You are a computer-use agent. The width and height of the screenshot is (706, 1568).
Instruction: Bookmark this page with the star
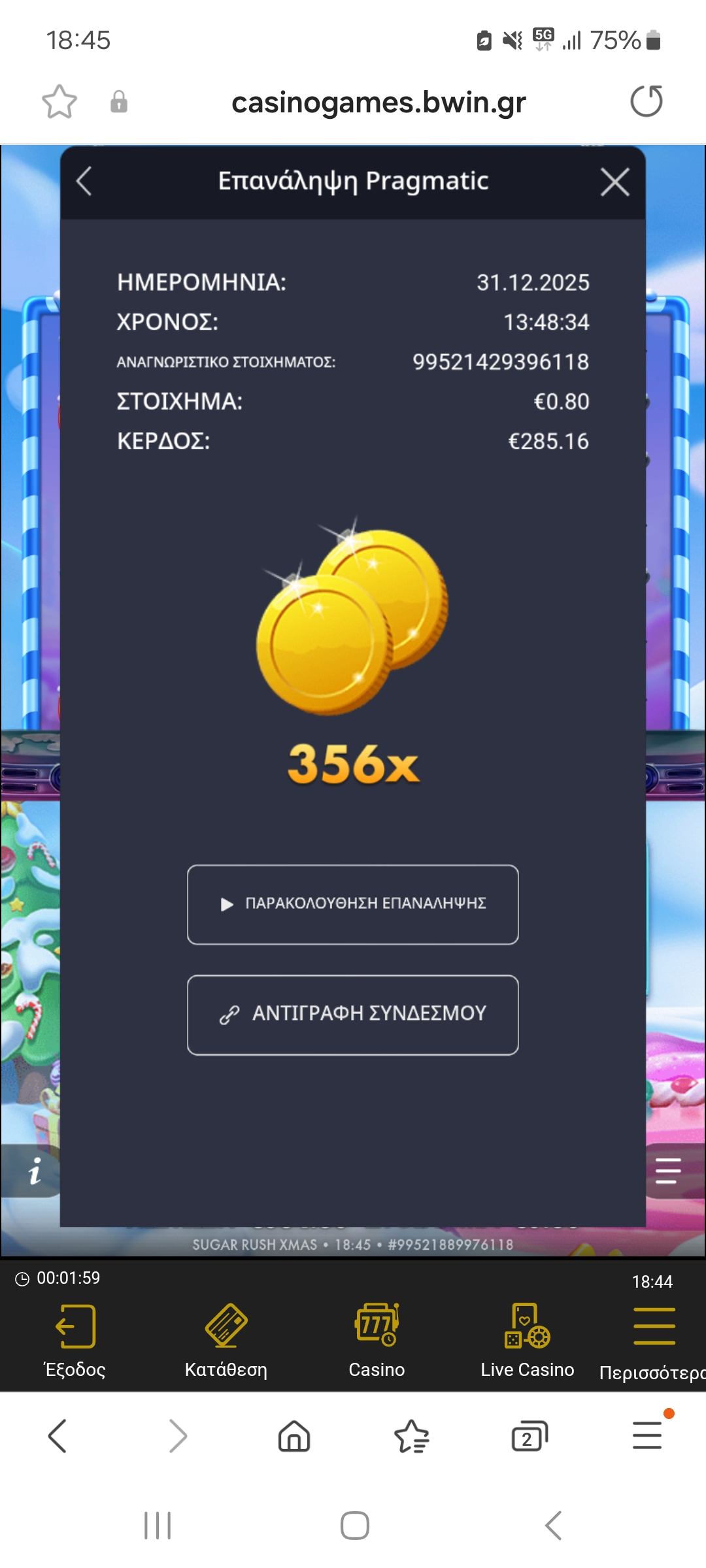pyautogui.click(x=59, y=102)
